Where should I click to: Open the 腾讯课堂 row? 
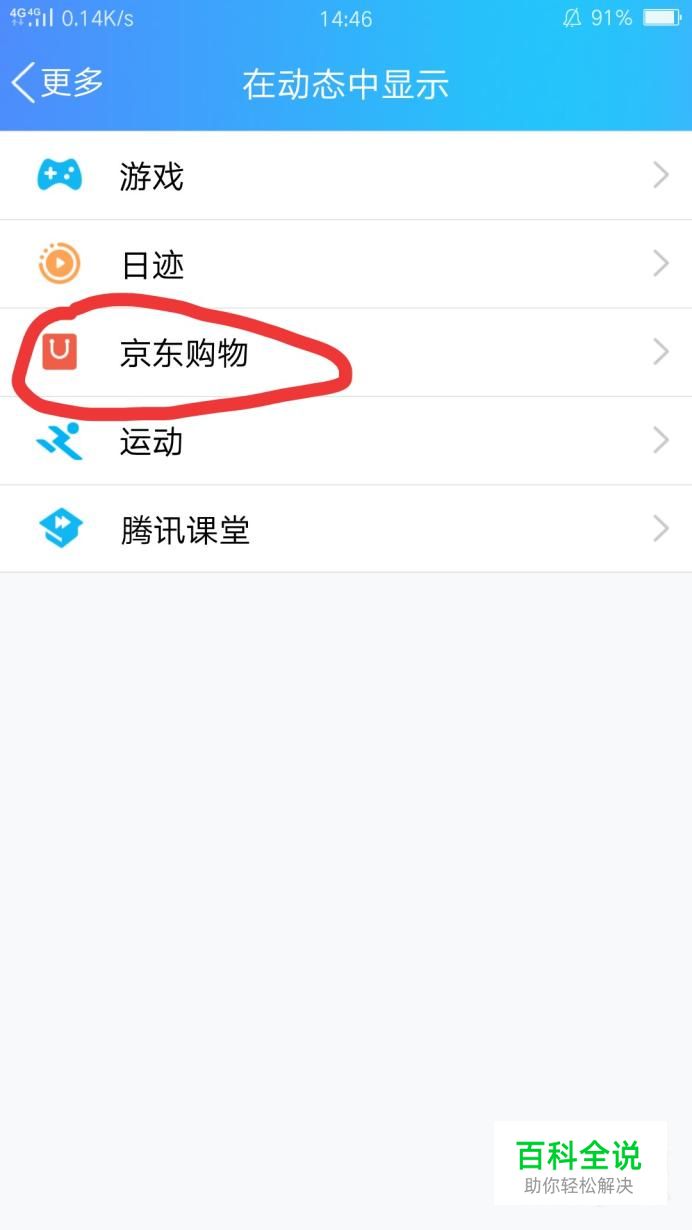(346, 529)
